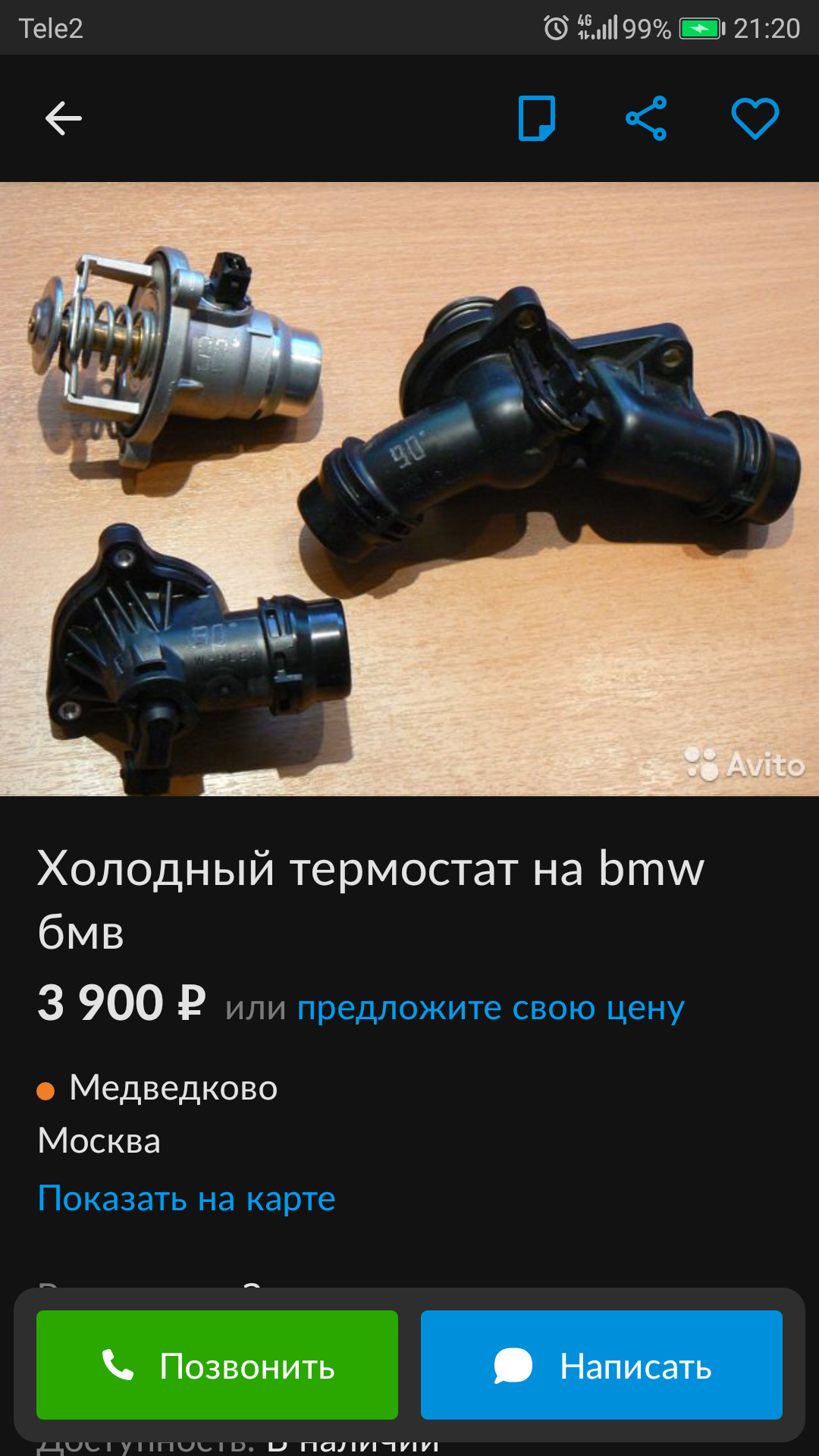Open the thermostat product photo

click(409, 489)
